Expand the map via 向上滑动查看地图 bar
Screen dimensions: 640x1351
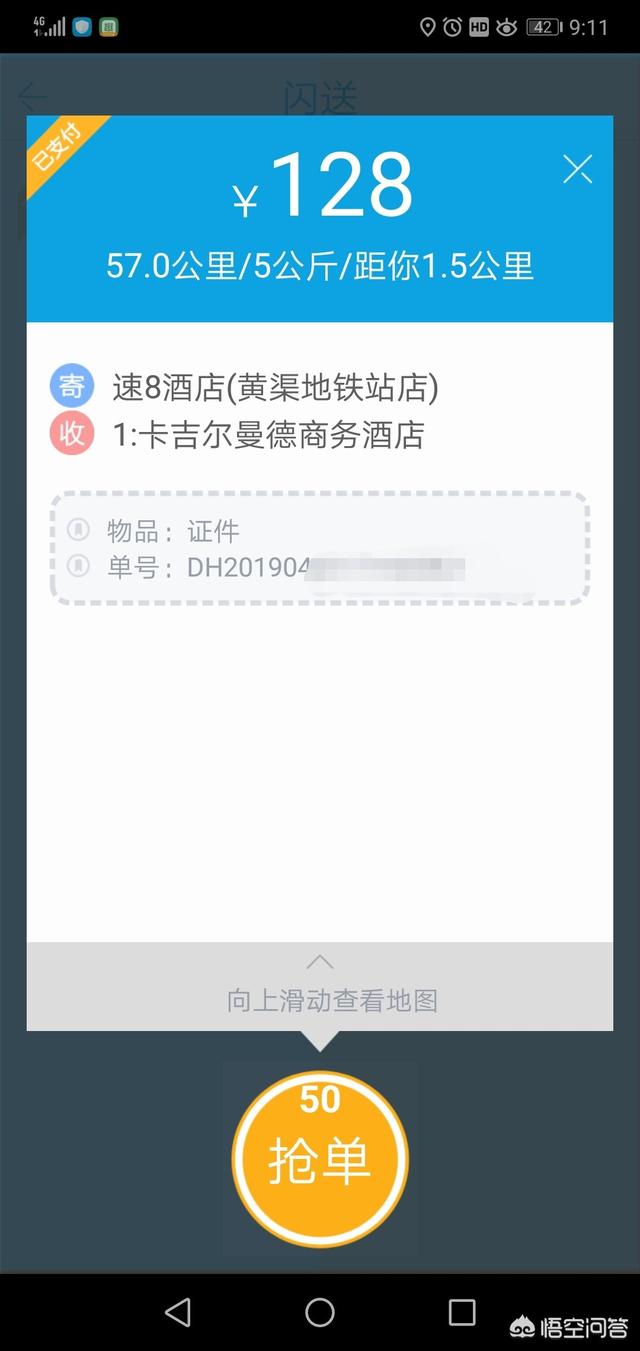coord(320,986)
